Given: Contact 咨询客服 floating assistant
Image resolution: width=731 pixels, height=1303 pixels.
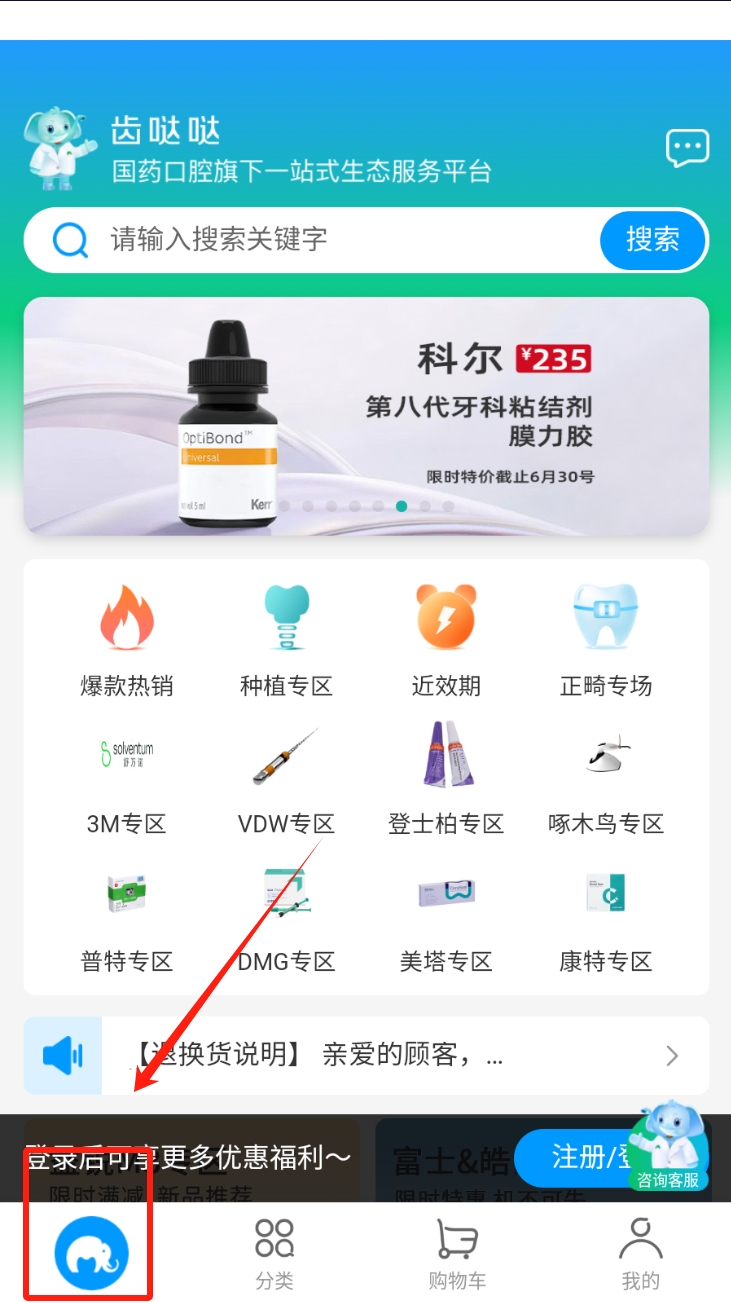Looking at the screenshot, I should [669, 1147].
